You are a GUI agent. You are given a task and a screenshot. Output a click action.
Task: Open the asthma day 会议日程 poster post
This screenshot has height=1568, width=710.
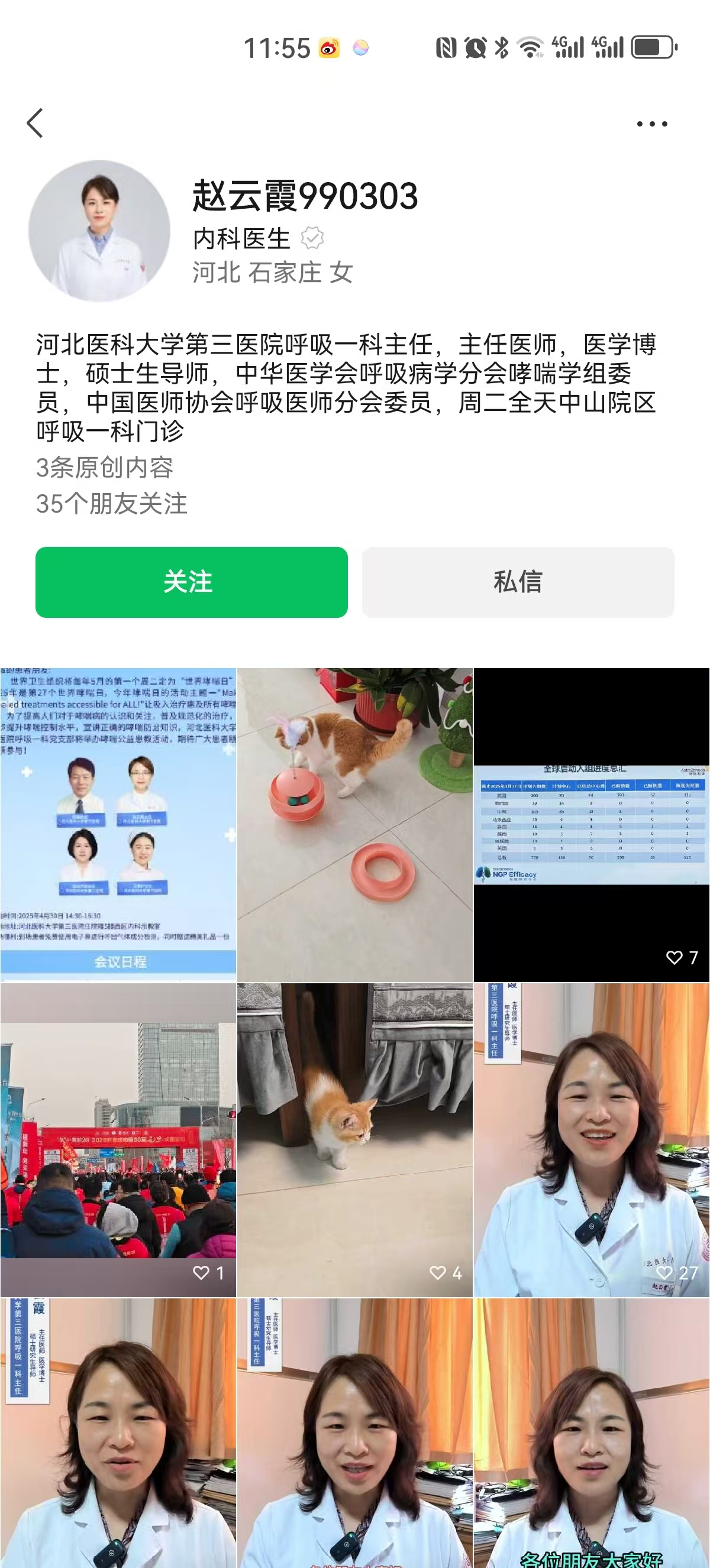pos(118,824)
